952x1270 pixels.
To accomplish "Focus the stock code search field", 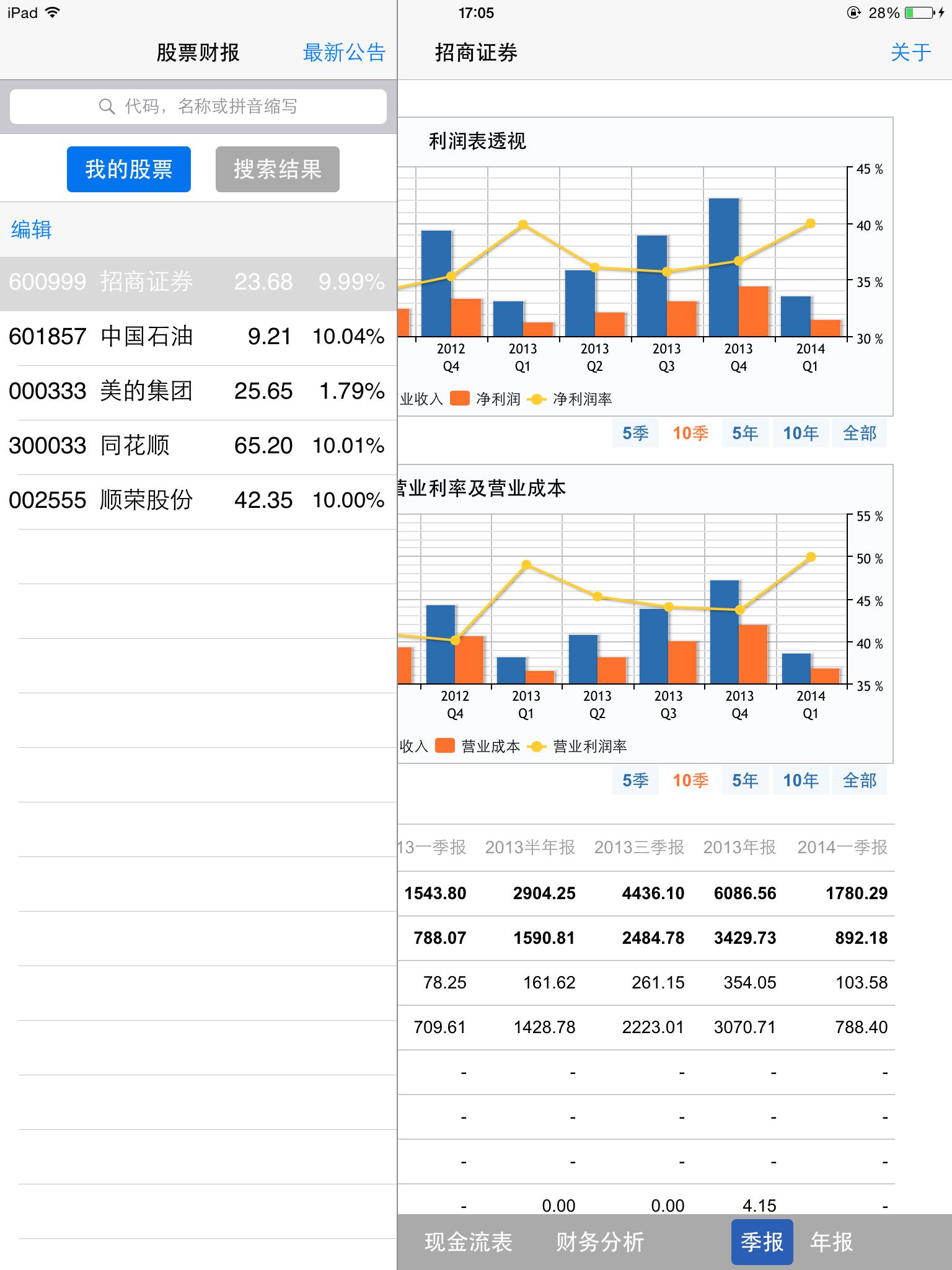I will click(198, 107).
